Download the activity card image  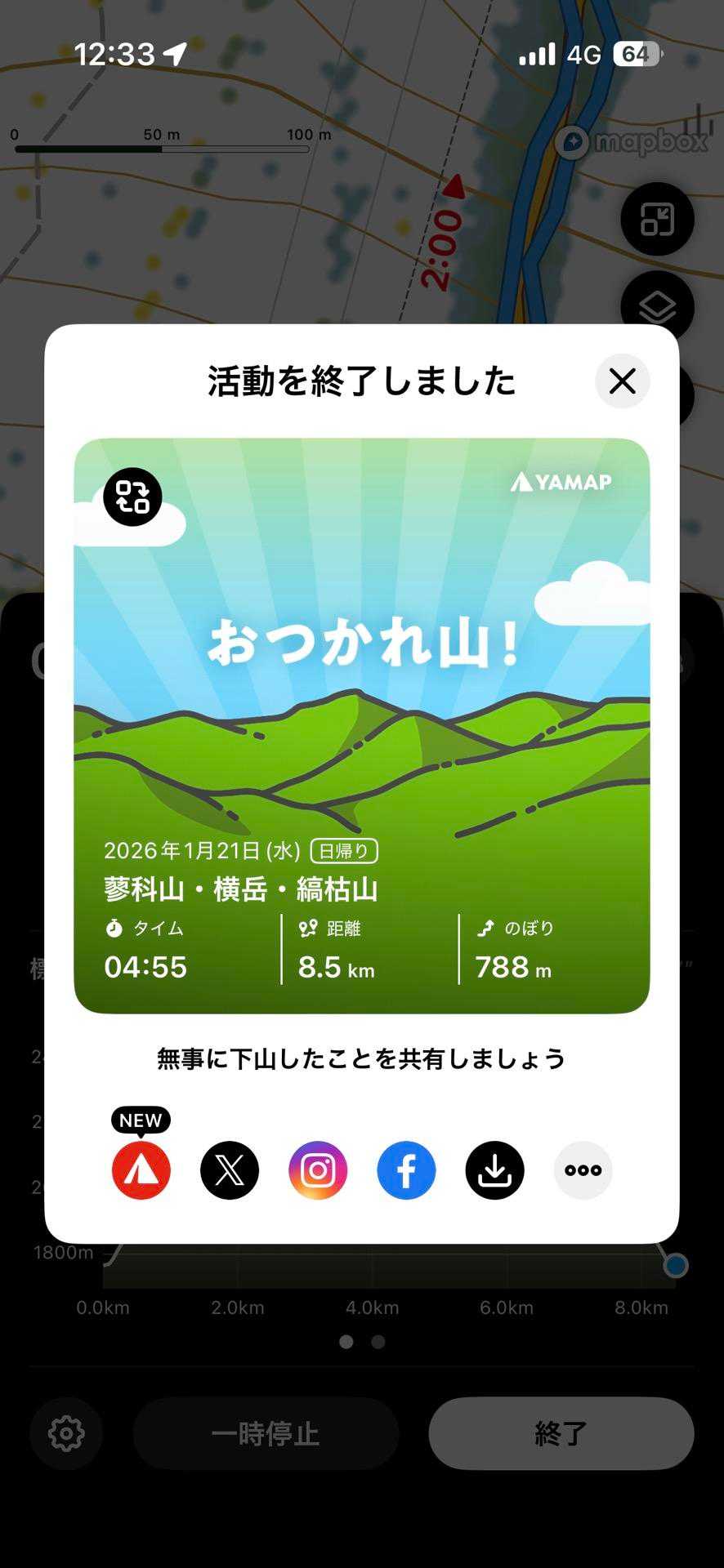point(494,1170)
